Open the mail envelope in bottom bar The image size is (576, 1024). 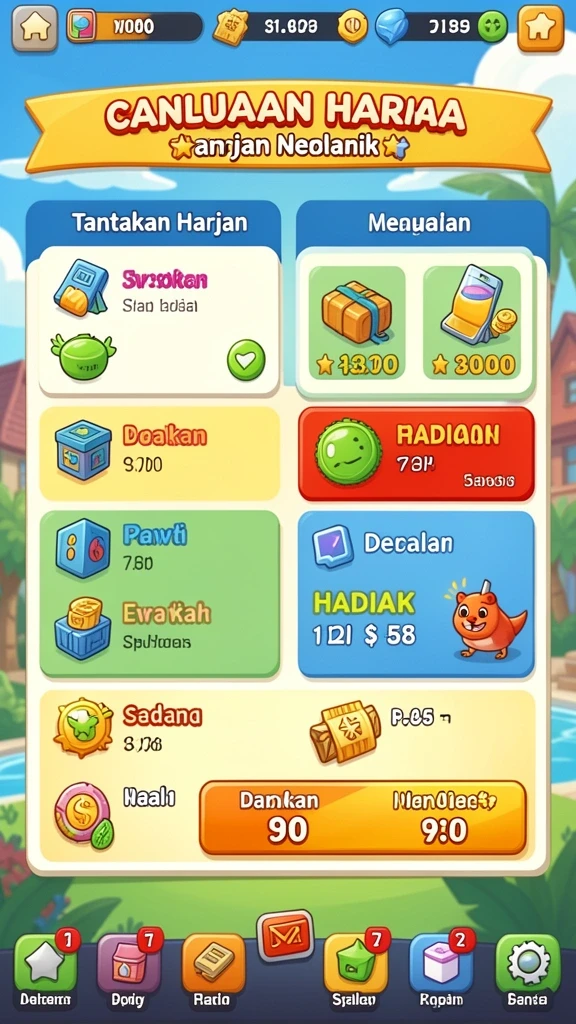click(285, 936)
